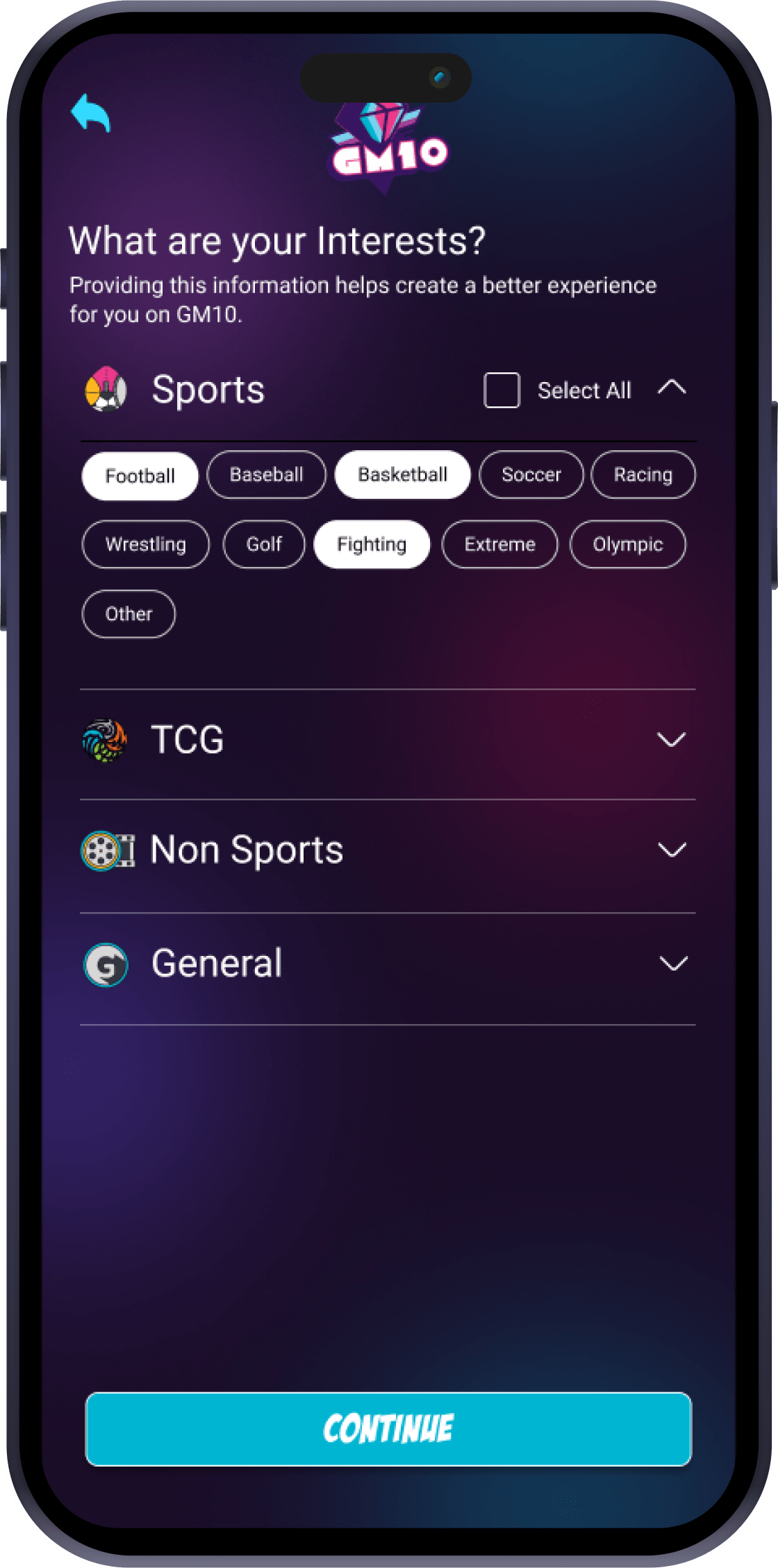The image size is (778, 1568).
Task: Pick the Golf chip
Action: pyautogui.click(x=264, y=545)
